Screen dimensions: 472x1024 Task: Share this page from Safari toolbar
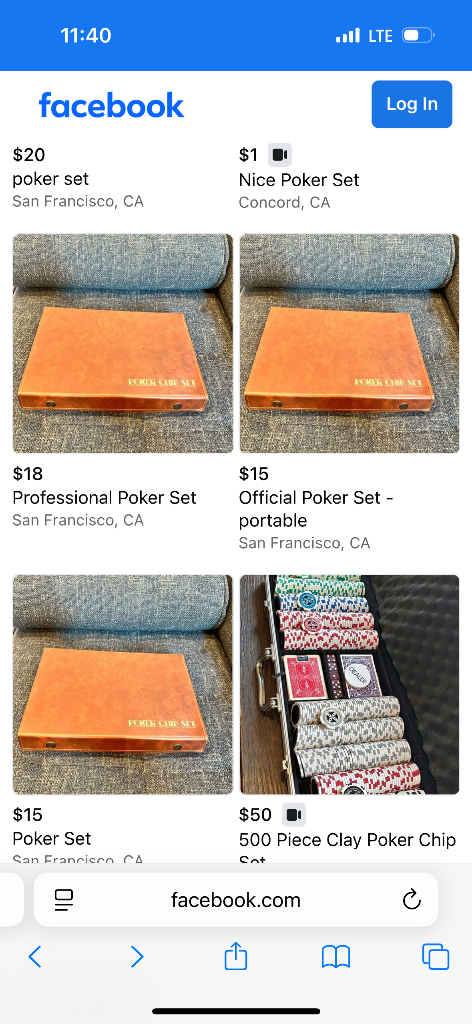[x=236, y=955]
